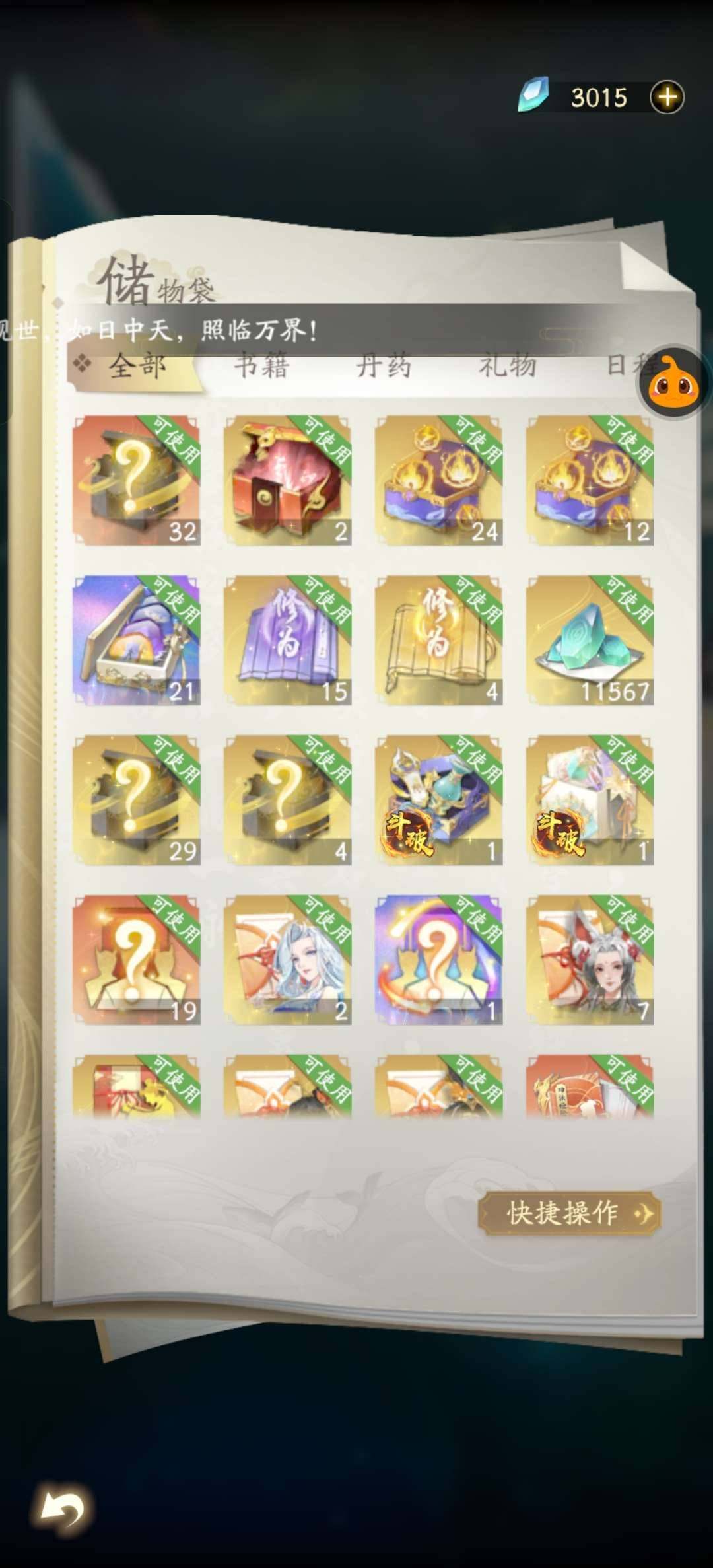Viewport: 713px width, 1568px height.
Task: Switch to the 丹药 tab
Action: 384,365
